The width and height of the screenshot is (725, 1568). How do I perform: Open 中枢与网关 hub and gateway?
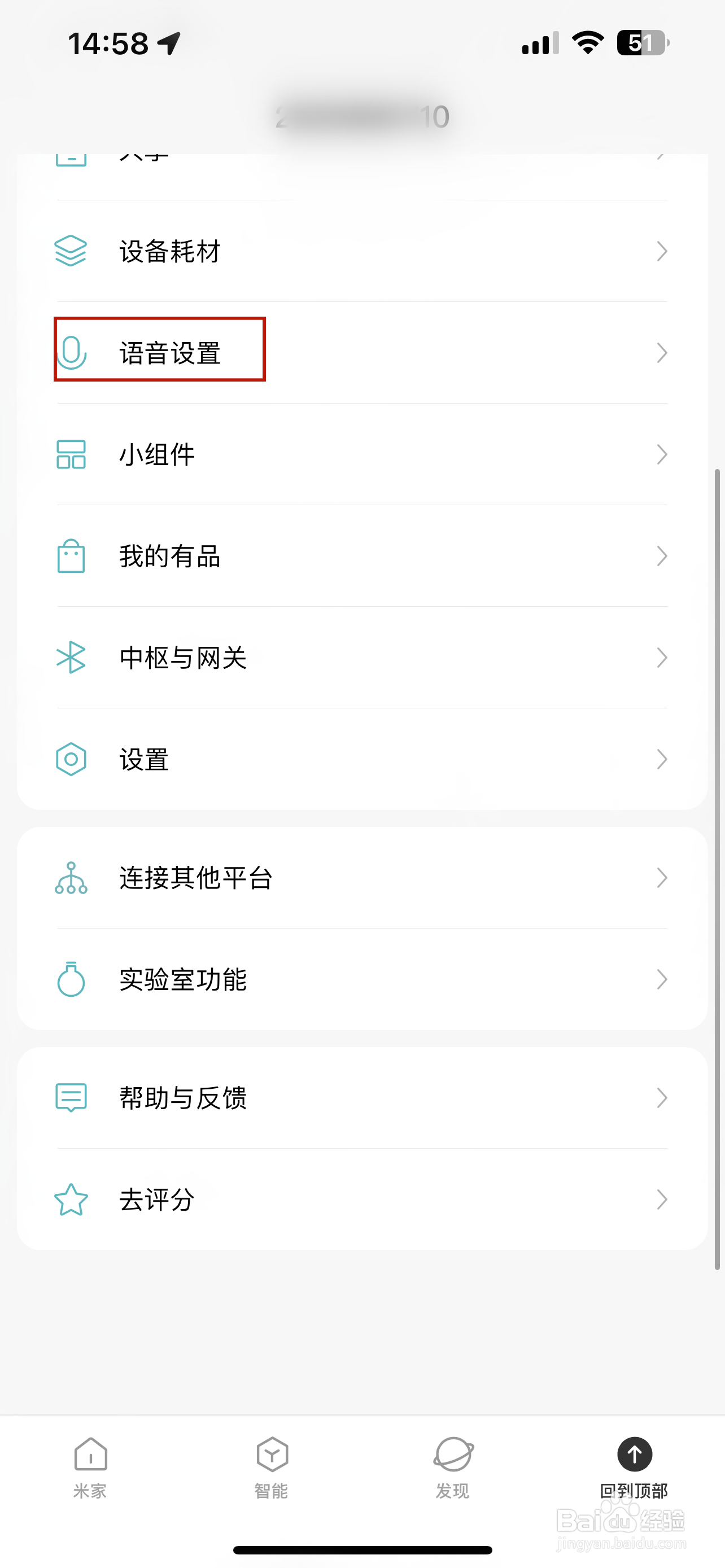coord(361,658)
